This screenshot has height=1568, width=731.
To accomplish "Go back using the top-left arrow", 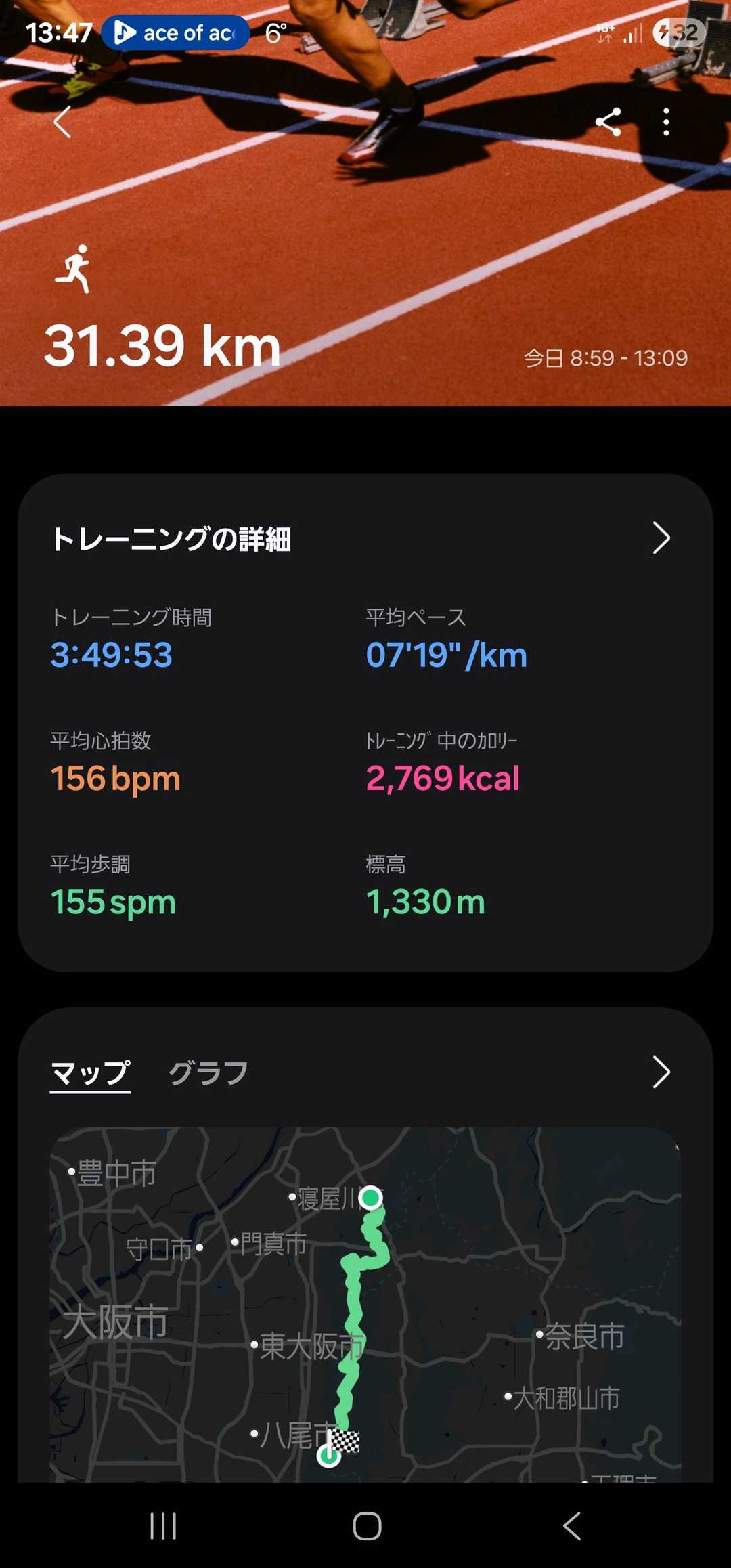I will tap(62, 122).
